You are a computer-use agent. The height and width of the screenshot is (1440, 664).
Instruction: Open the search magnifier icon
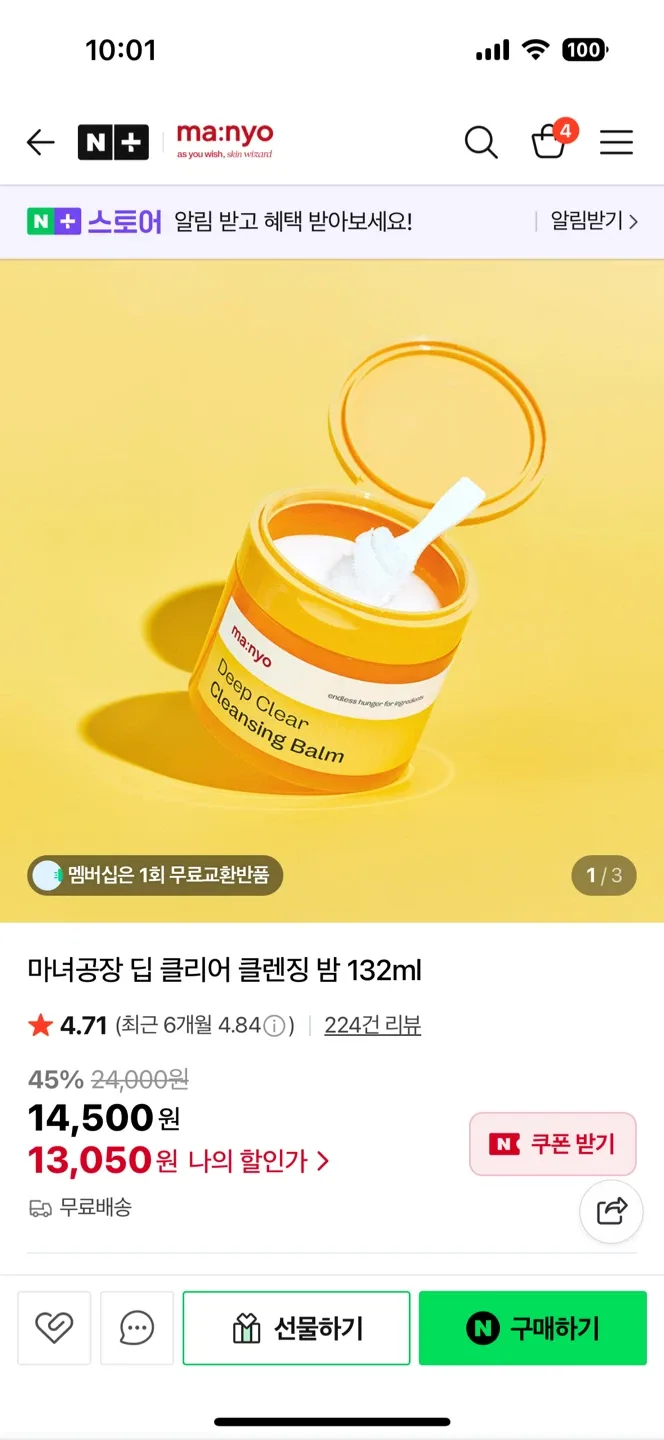[x=481, y=143]
